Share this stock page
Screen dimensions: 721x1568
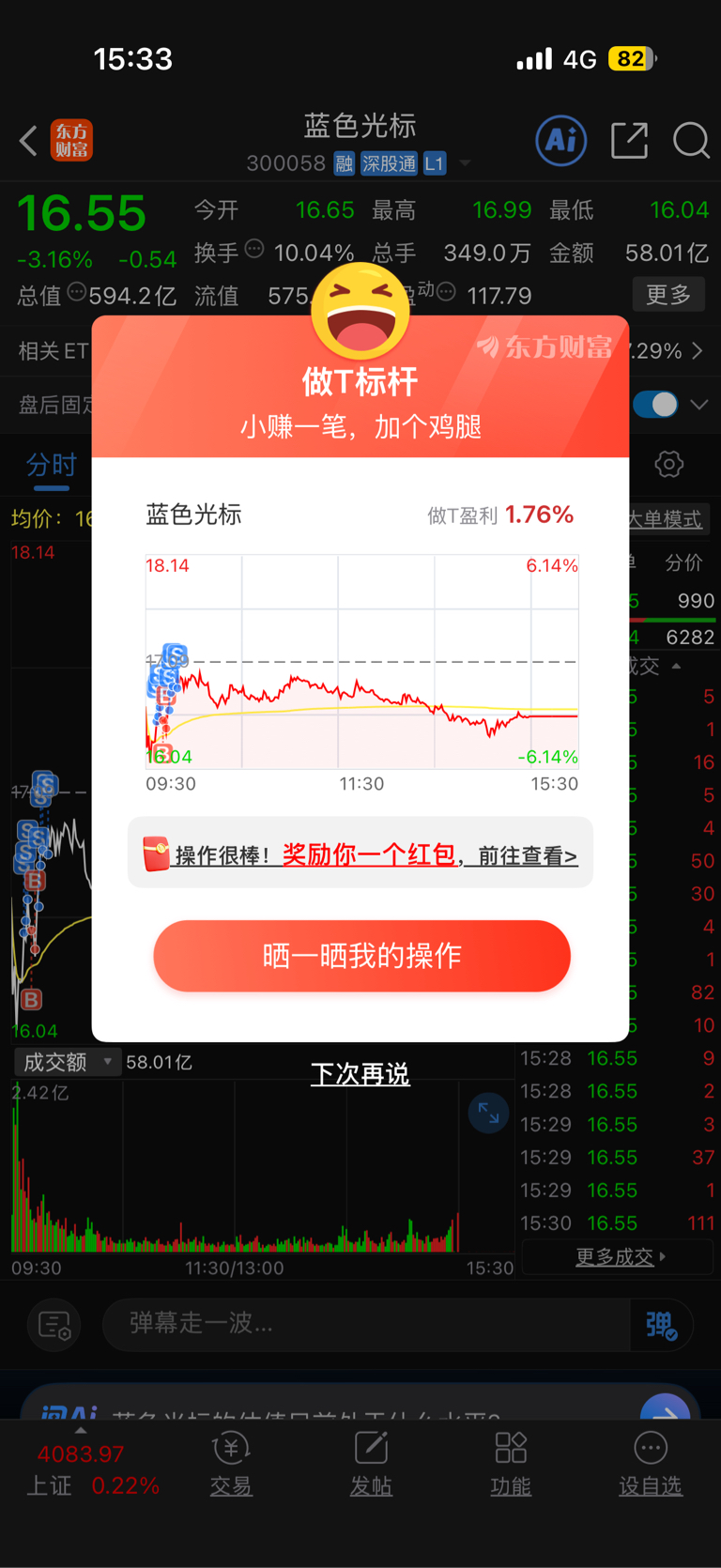tap(629, 141)
